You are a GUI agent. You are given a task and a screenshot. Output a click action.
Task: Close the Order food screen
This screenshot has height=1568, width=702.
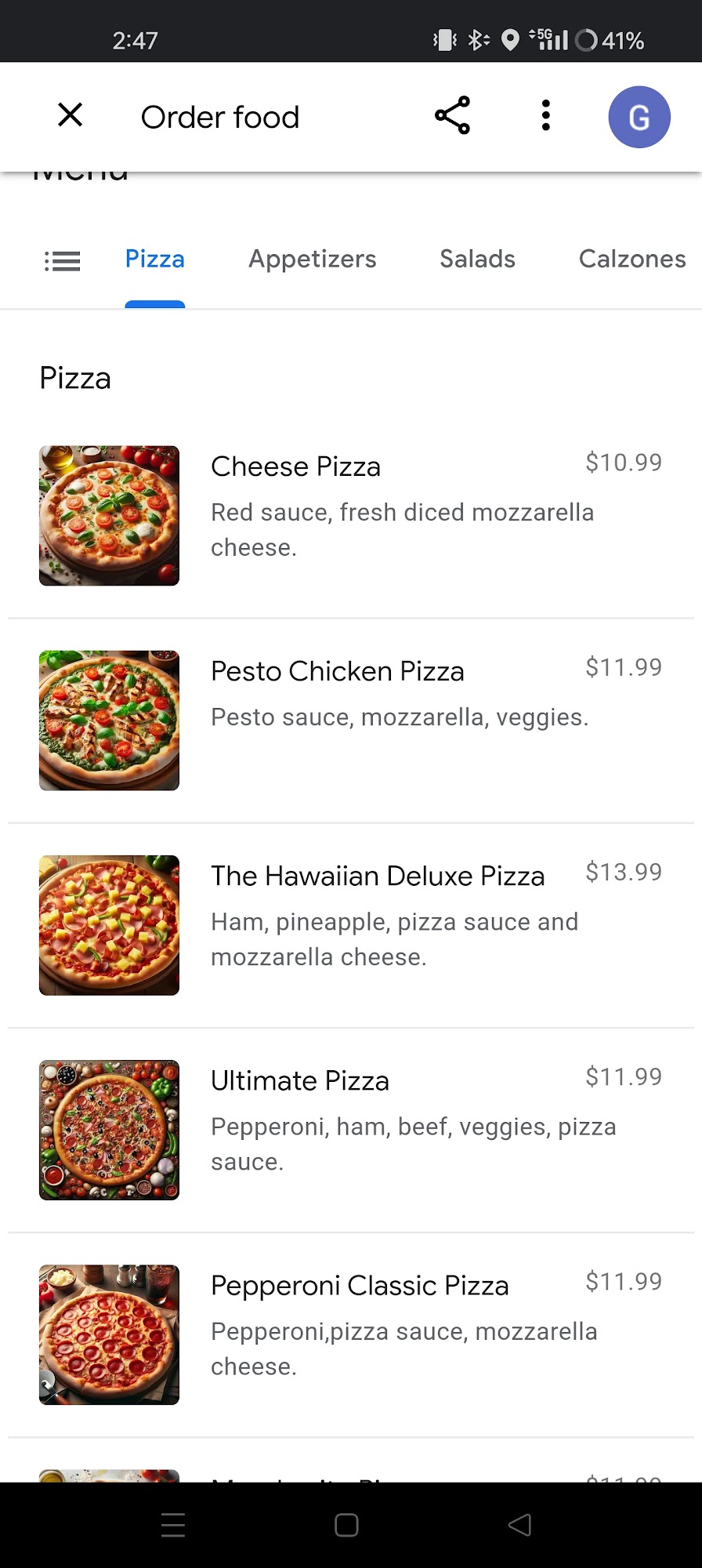click(x=70, y=114)
